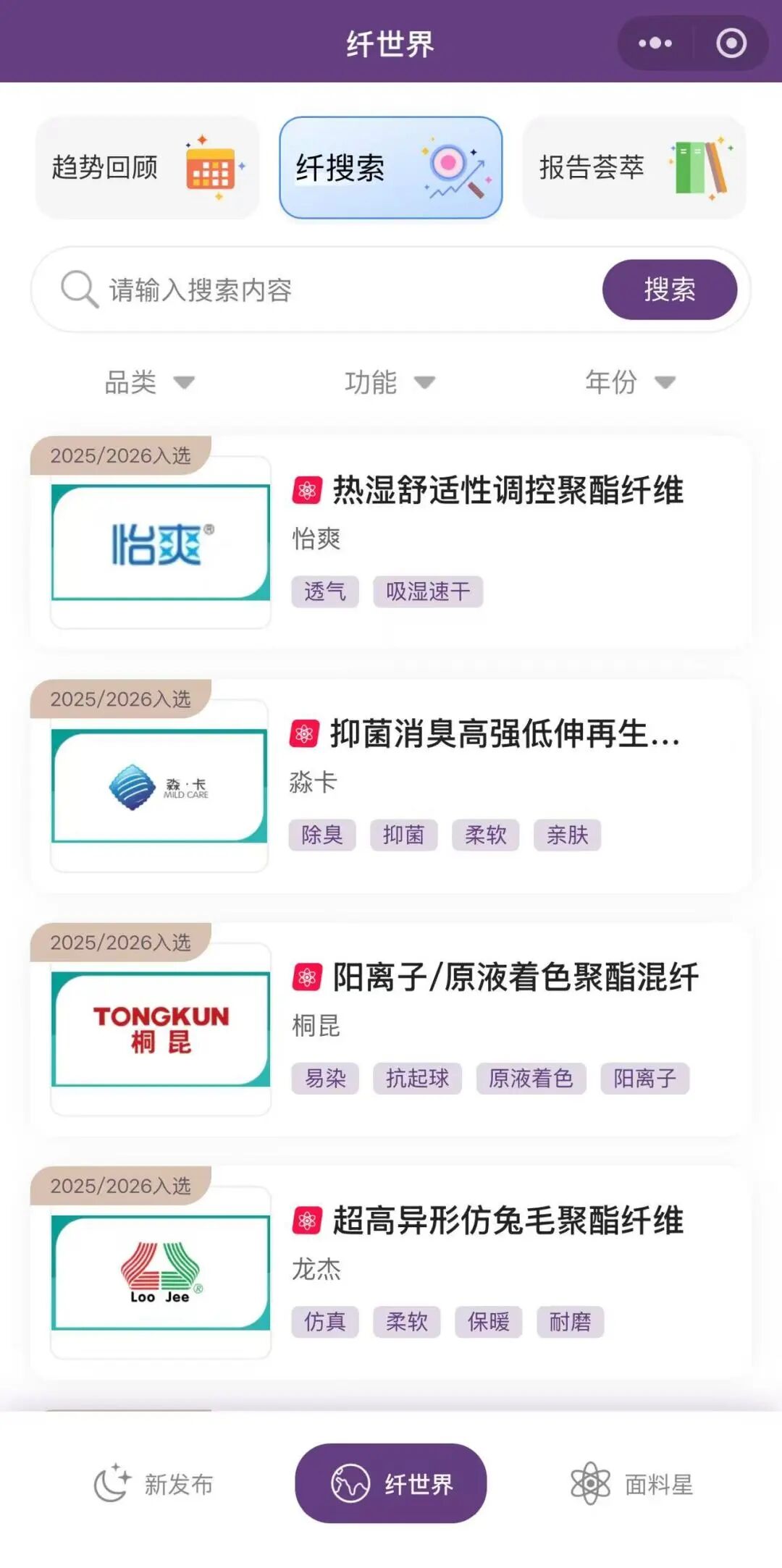Screen dimensions: 782x1568
Task: Close the mini program with the circle icon
Action: [x=731, y=43]
